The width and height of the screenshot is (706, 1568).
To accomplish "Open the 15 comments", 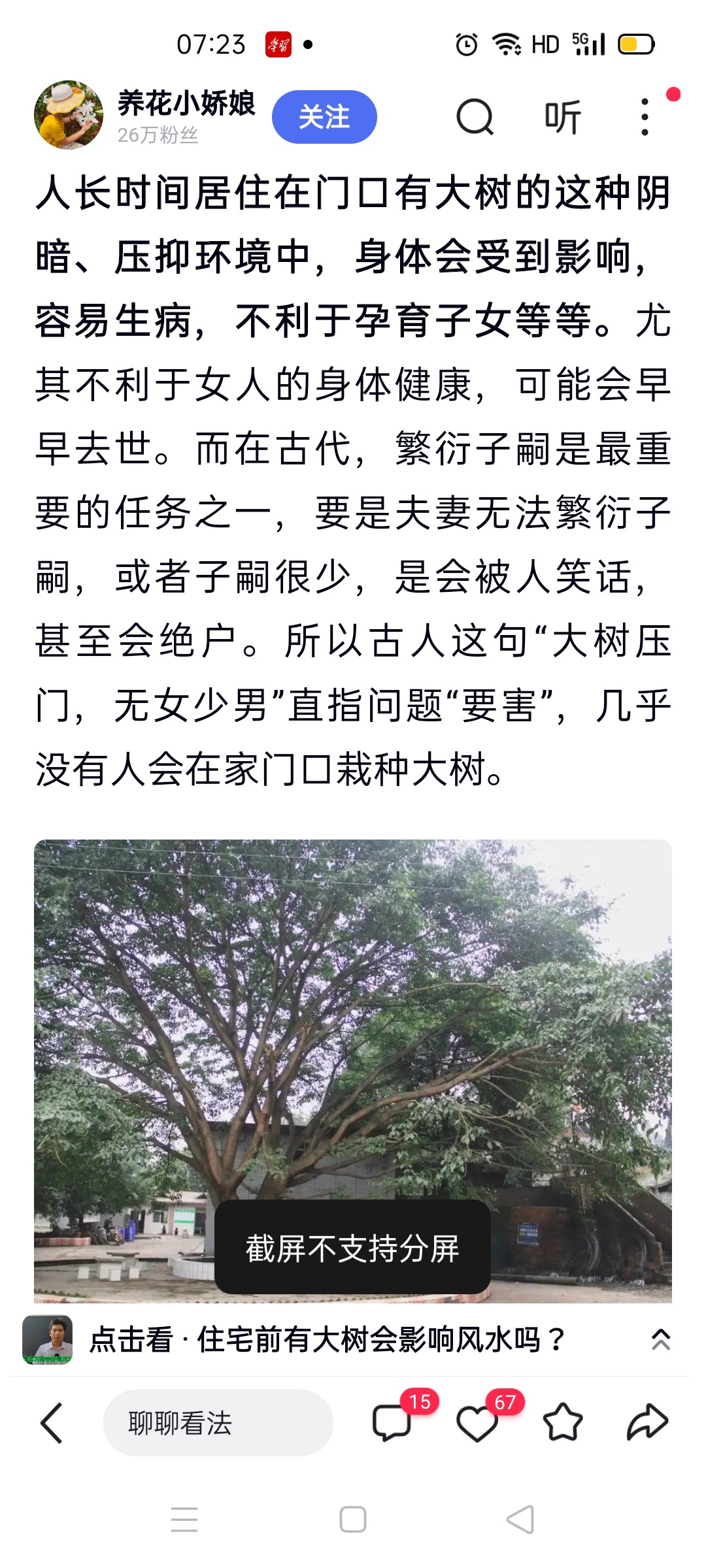I will (x=392, y=1422).
